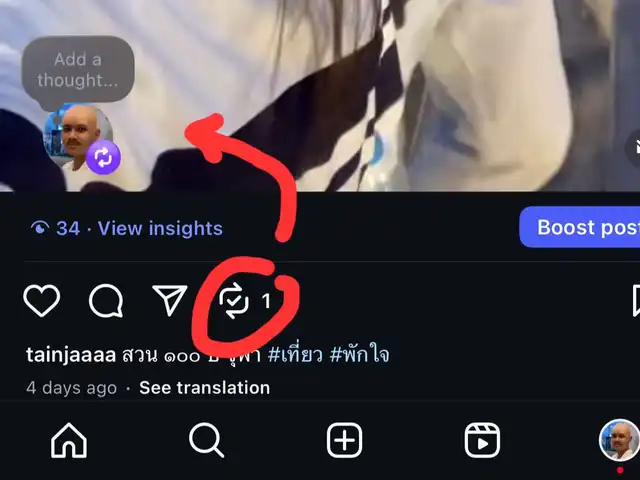
Task: Tap the Boost post button
Action: pyautogui.click(x=580, y=227)
